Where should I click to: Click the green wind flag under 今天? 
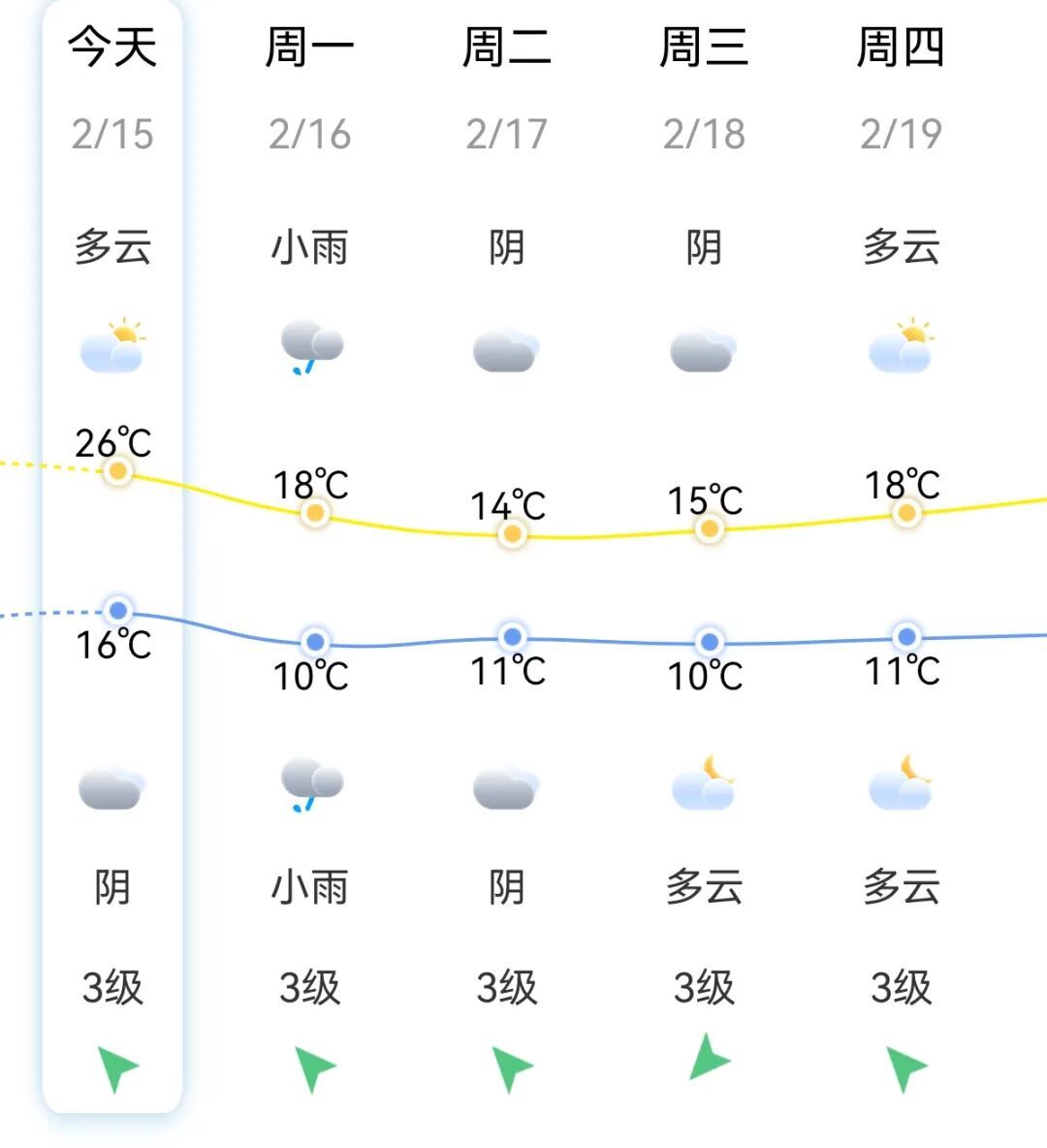pyautogui.click(x=115, y=1069)
